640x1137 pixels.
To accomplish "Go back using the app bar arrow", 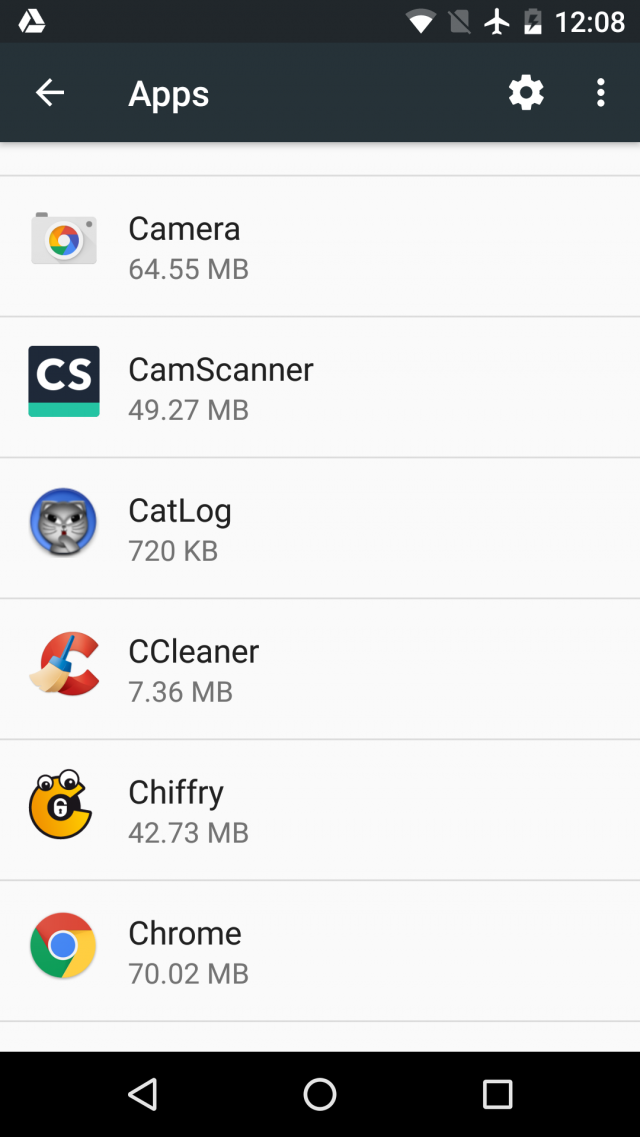I will click(x=50, y=93).
